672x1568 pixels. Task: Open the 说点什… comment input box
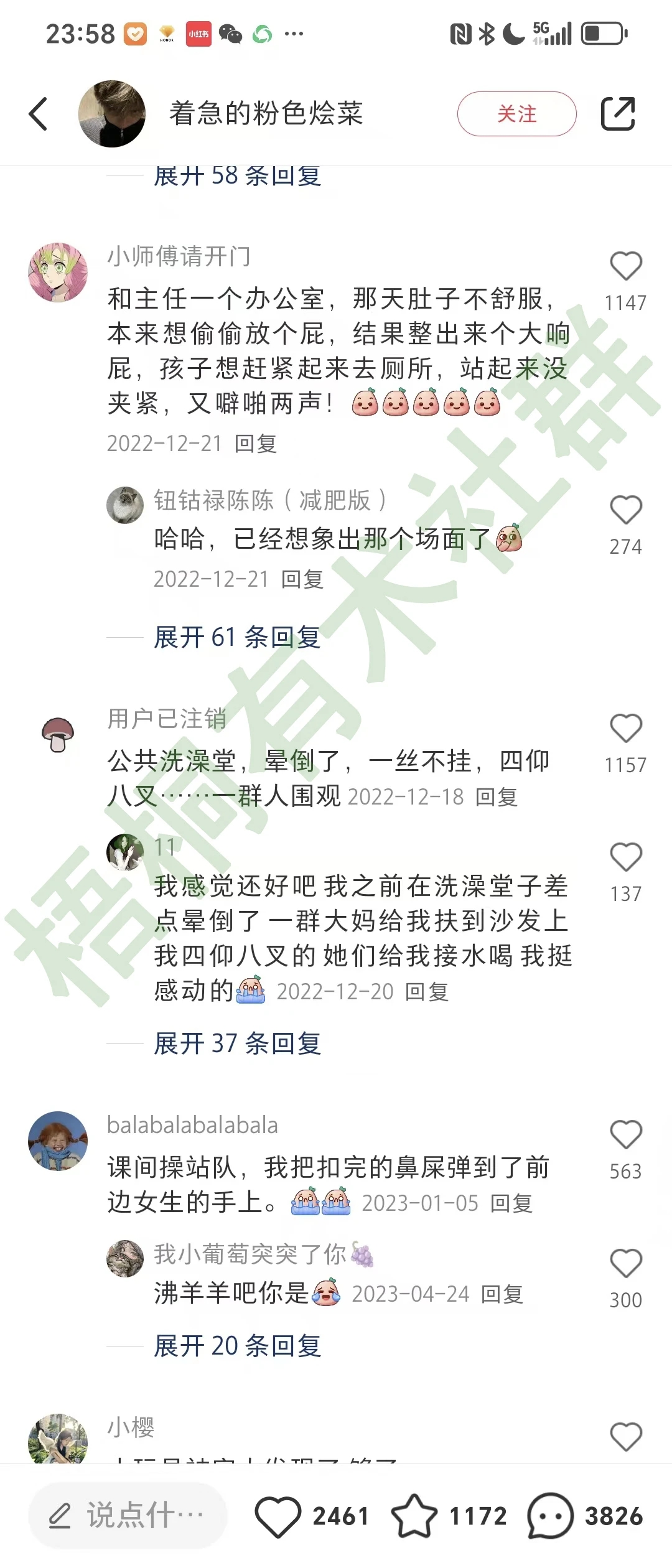click(128, 1515)
